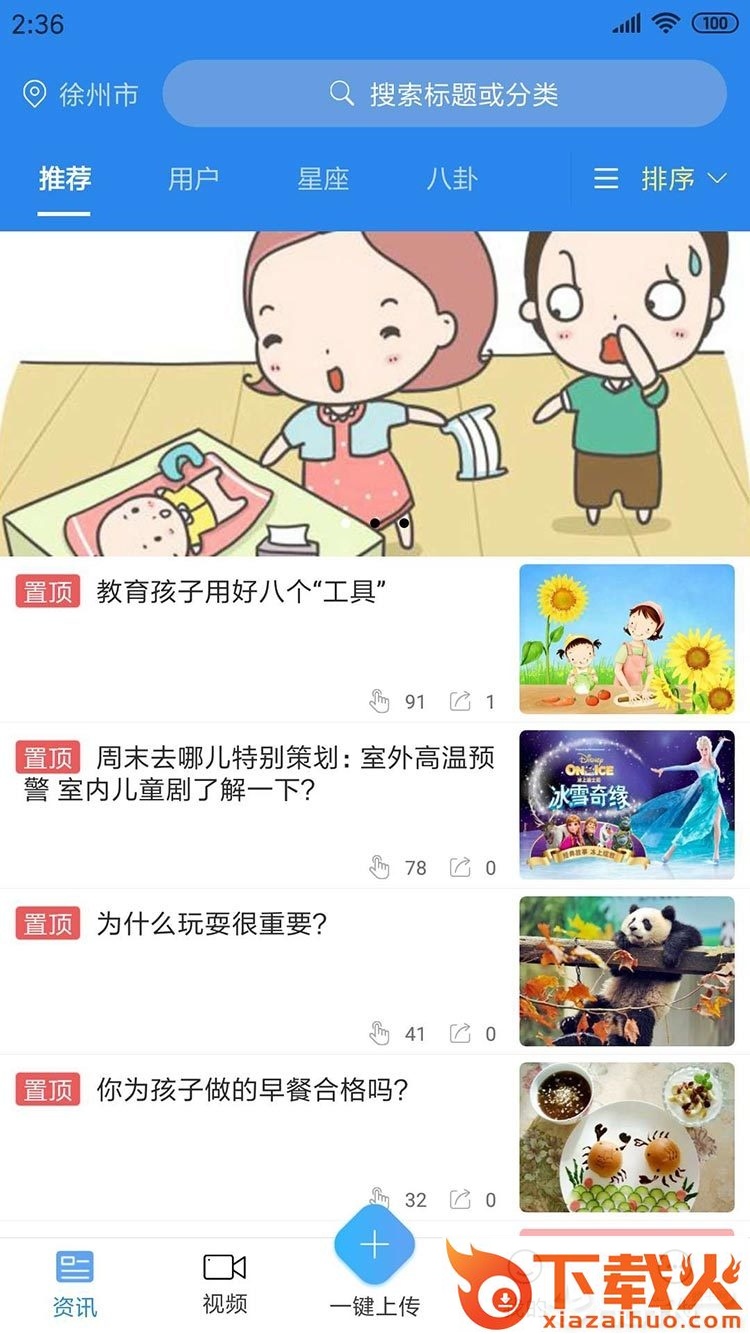
Task: Open the 徐州市 location selector
Action: coord(80,95)
